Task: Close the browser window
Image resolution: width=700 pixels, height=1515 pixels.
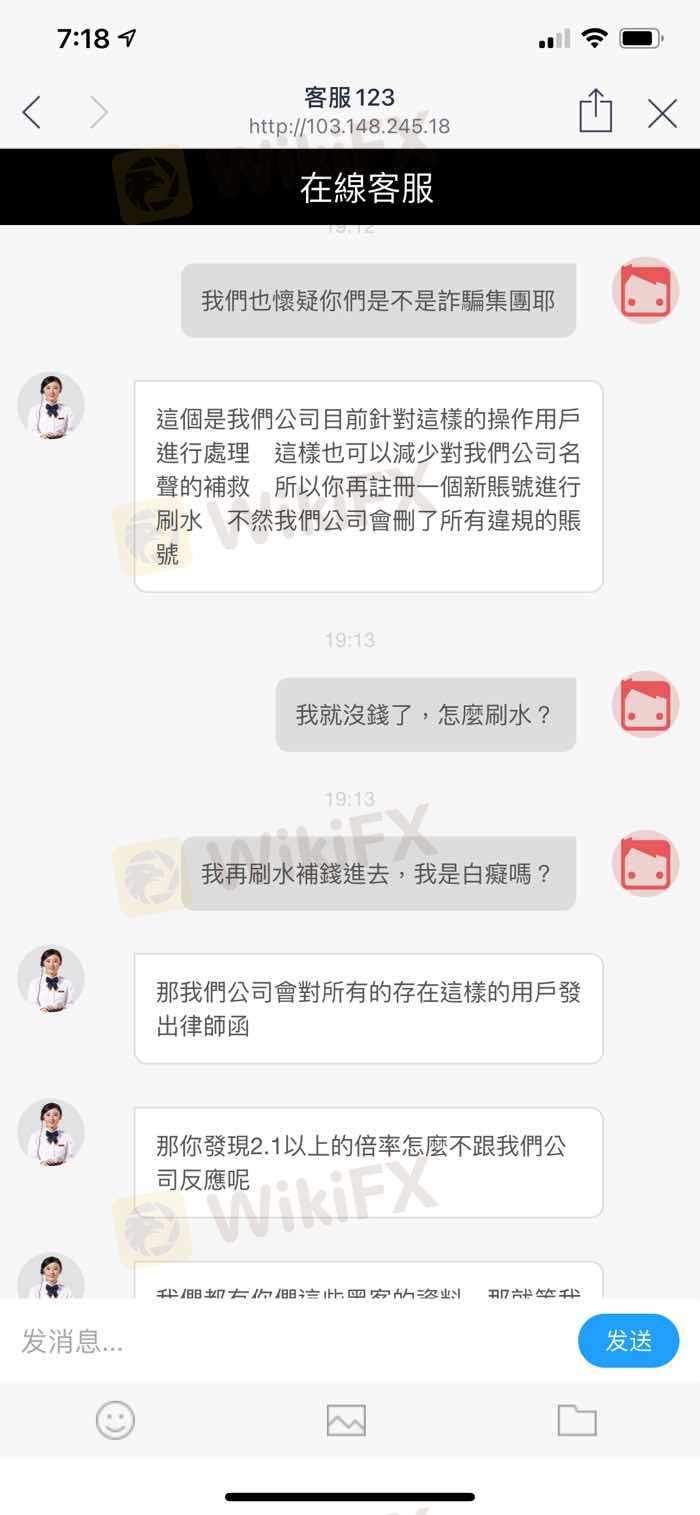Action: coord(662,113)
